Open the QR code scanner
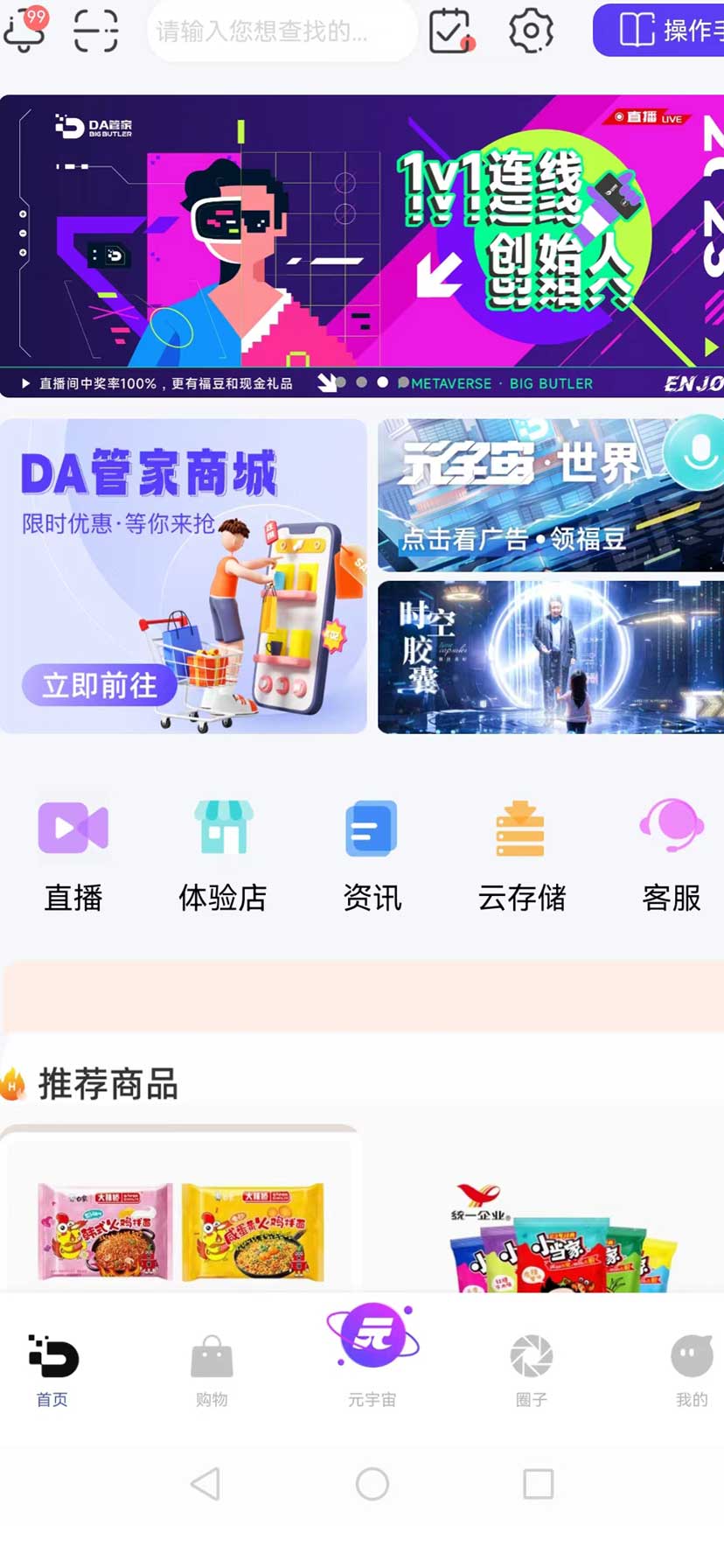Screen dimensions: 724x1568 (x=95, y=31)
